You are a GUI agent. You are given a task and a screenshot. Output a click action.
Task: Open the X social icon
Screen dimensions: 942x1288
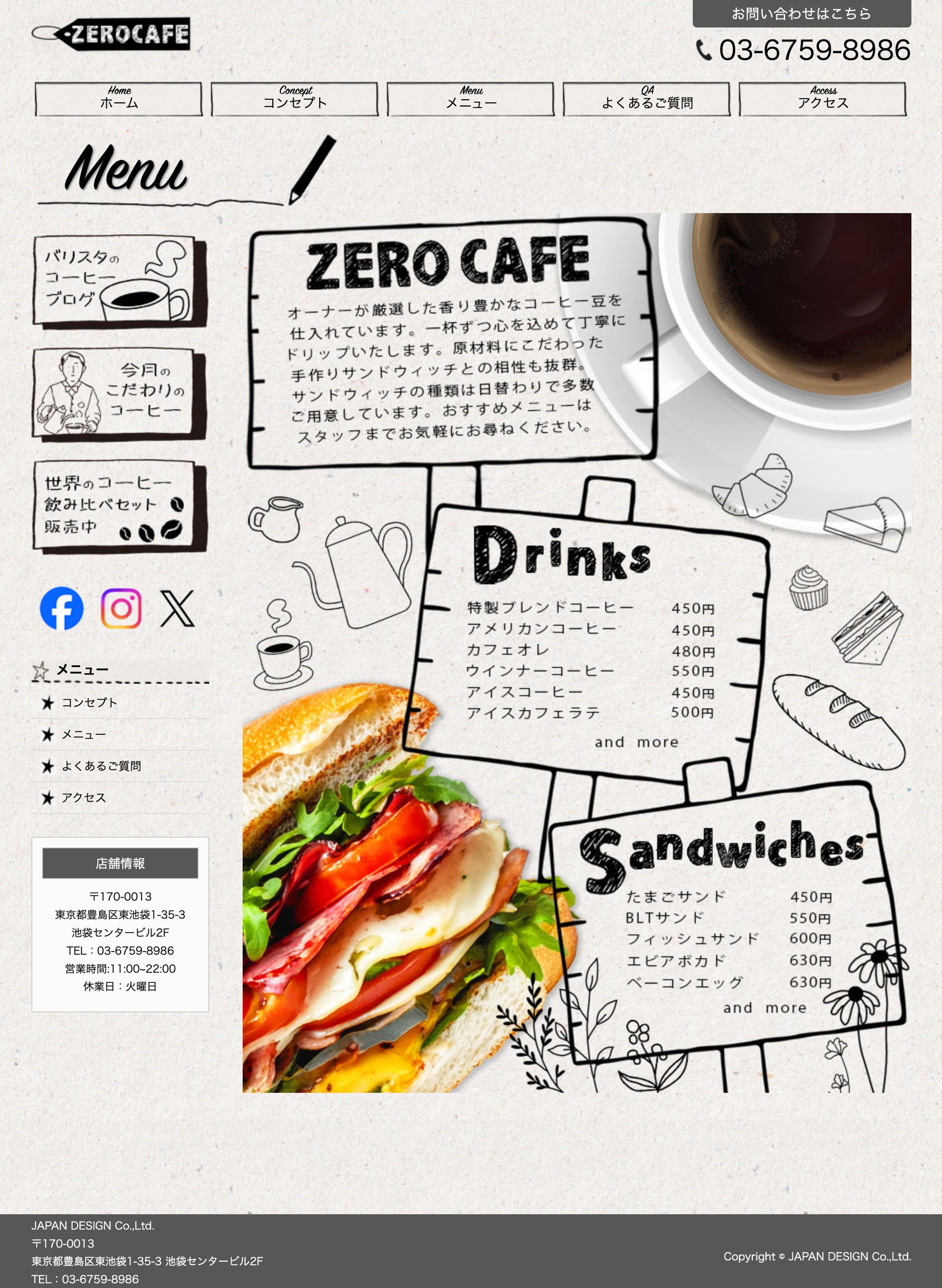click(x=177, y=608)
